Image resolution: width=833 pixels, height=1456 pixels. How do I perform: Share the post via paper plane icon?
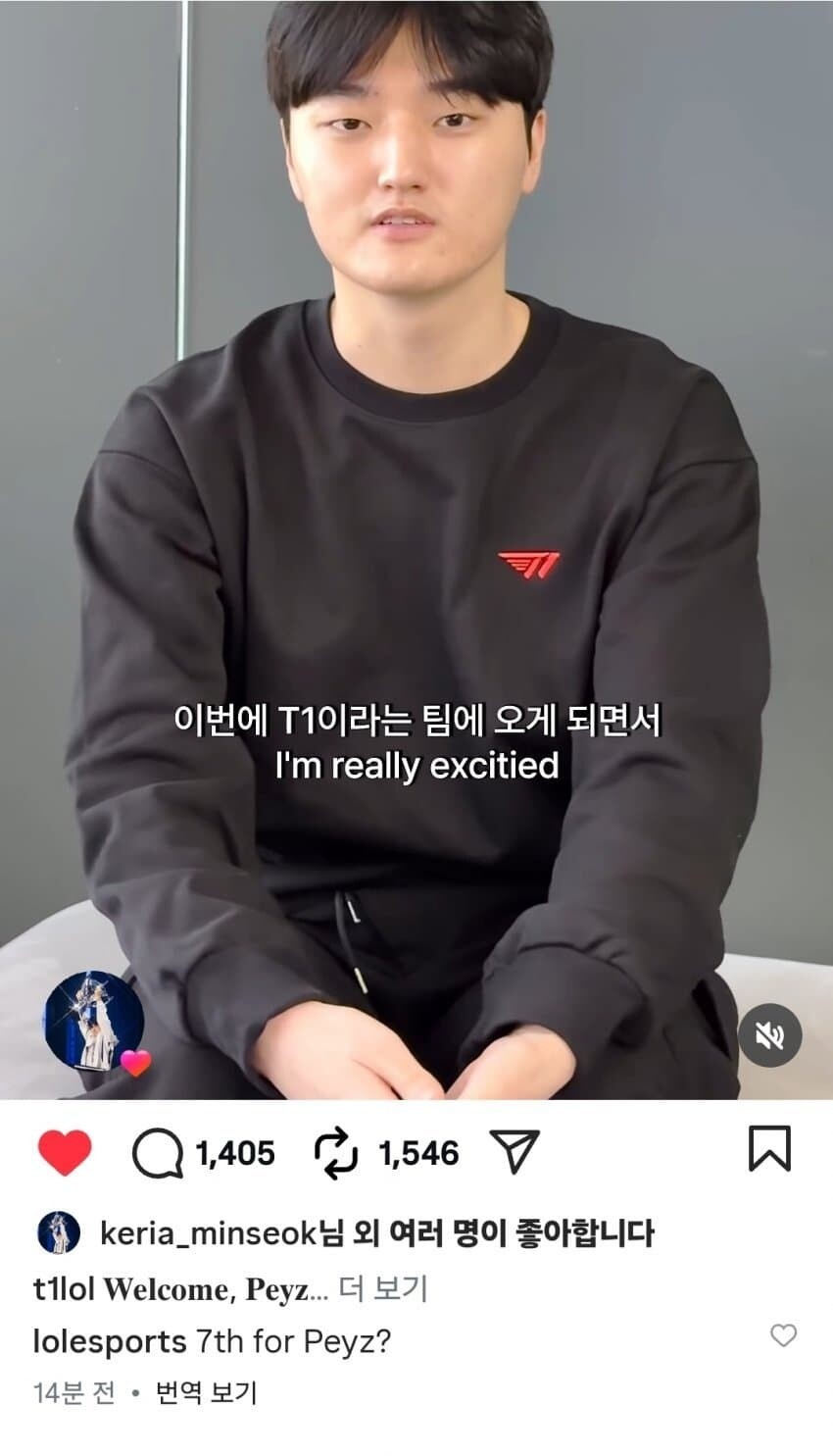pos(514,1152)
